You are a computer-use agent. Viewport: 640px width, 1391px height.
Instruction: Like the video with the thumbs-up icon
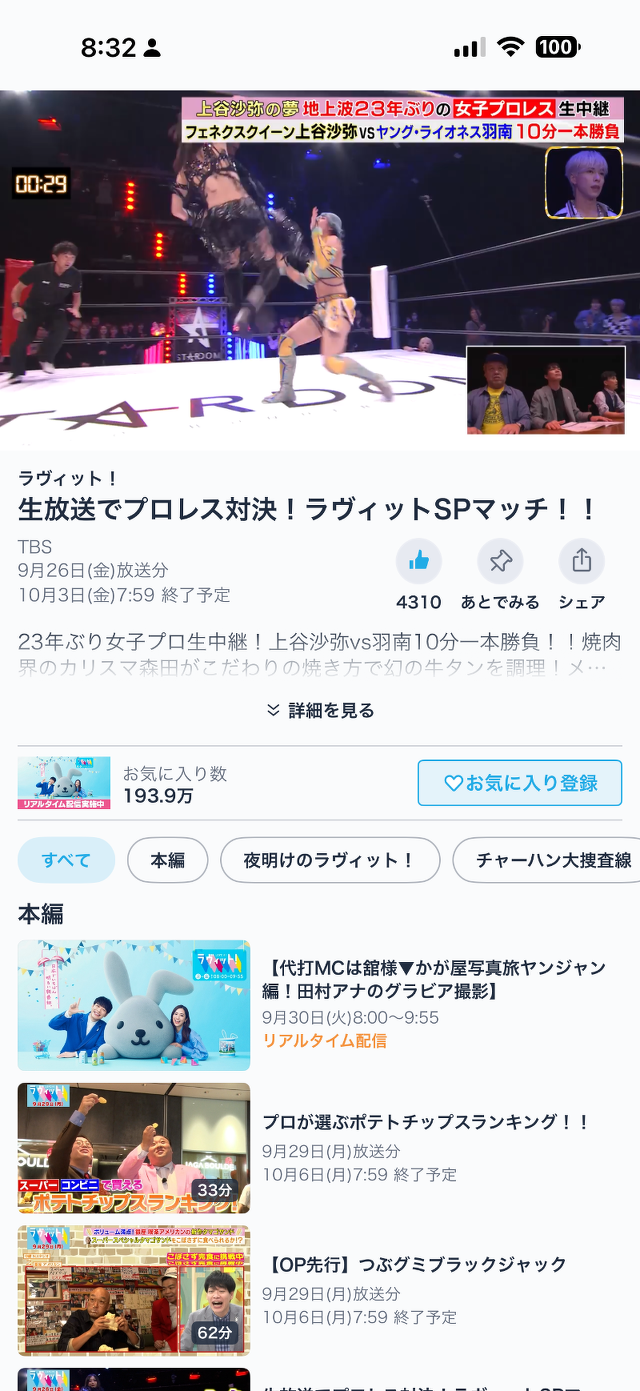tap(419, 562)
